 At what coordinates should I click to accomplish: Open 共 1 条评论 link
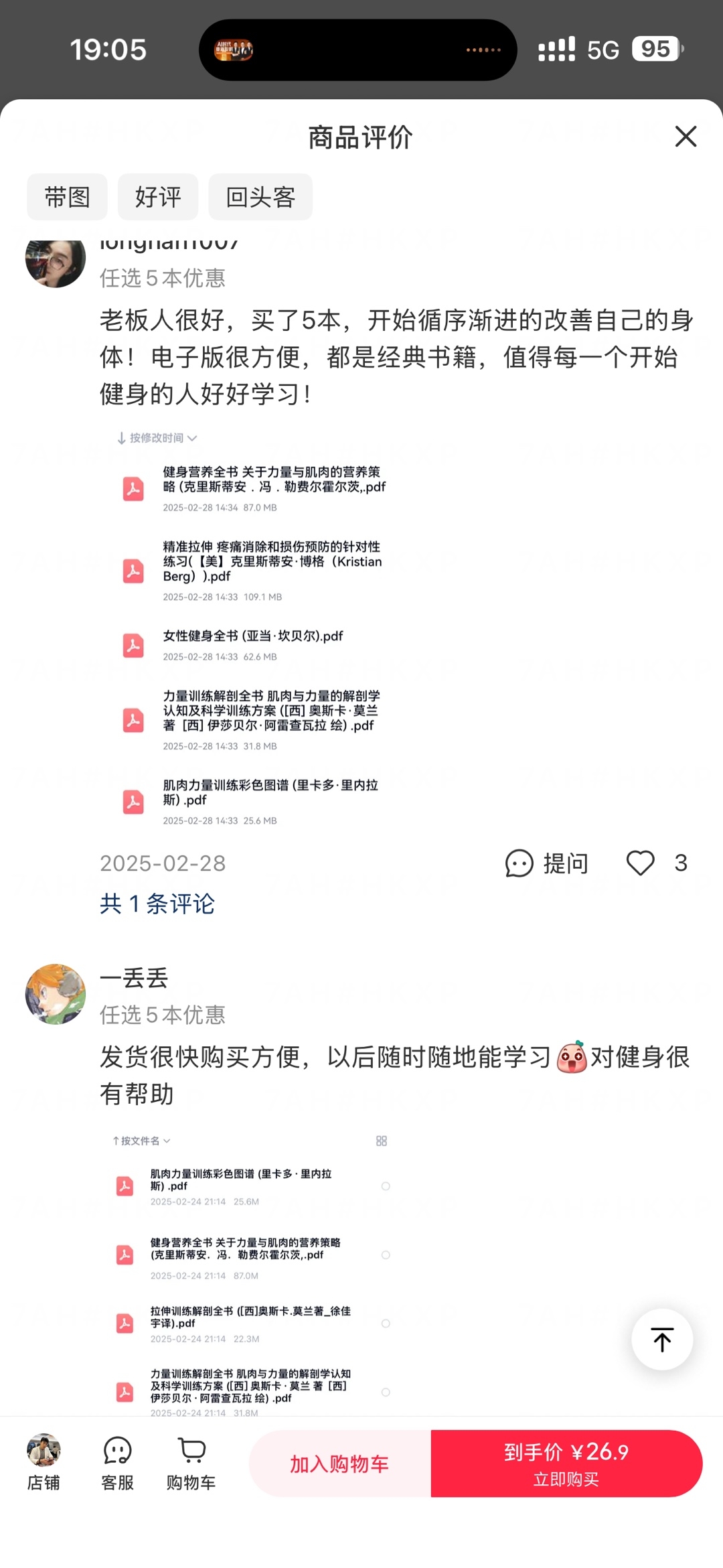tap(157, 904)
